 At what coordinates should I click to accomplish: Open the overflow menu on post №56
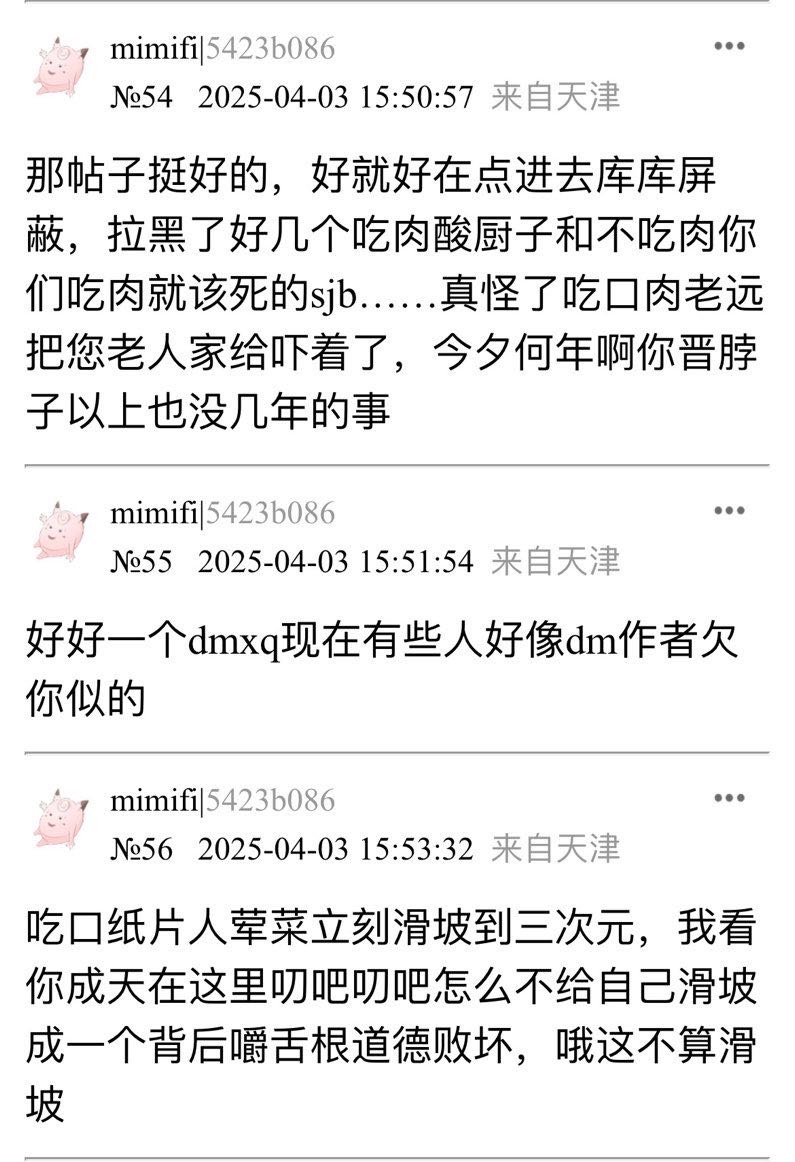(729, 799)
